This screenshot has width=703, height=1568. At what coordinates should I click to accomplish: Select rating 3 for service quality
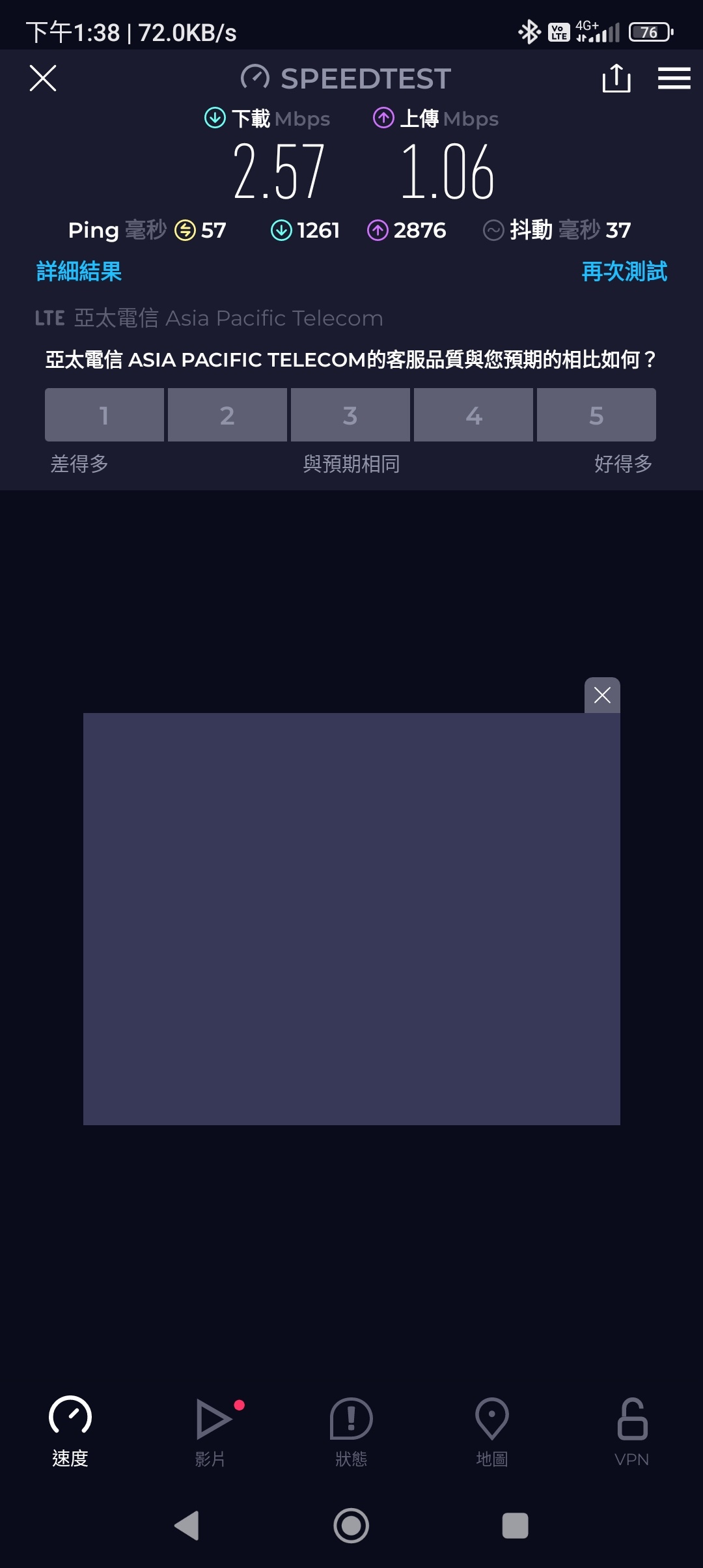coord(350,415)
